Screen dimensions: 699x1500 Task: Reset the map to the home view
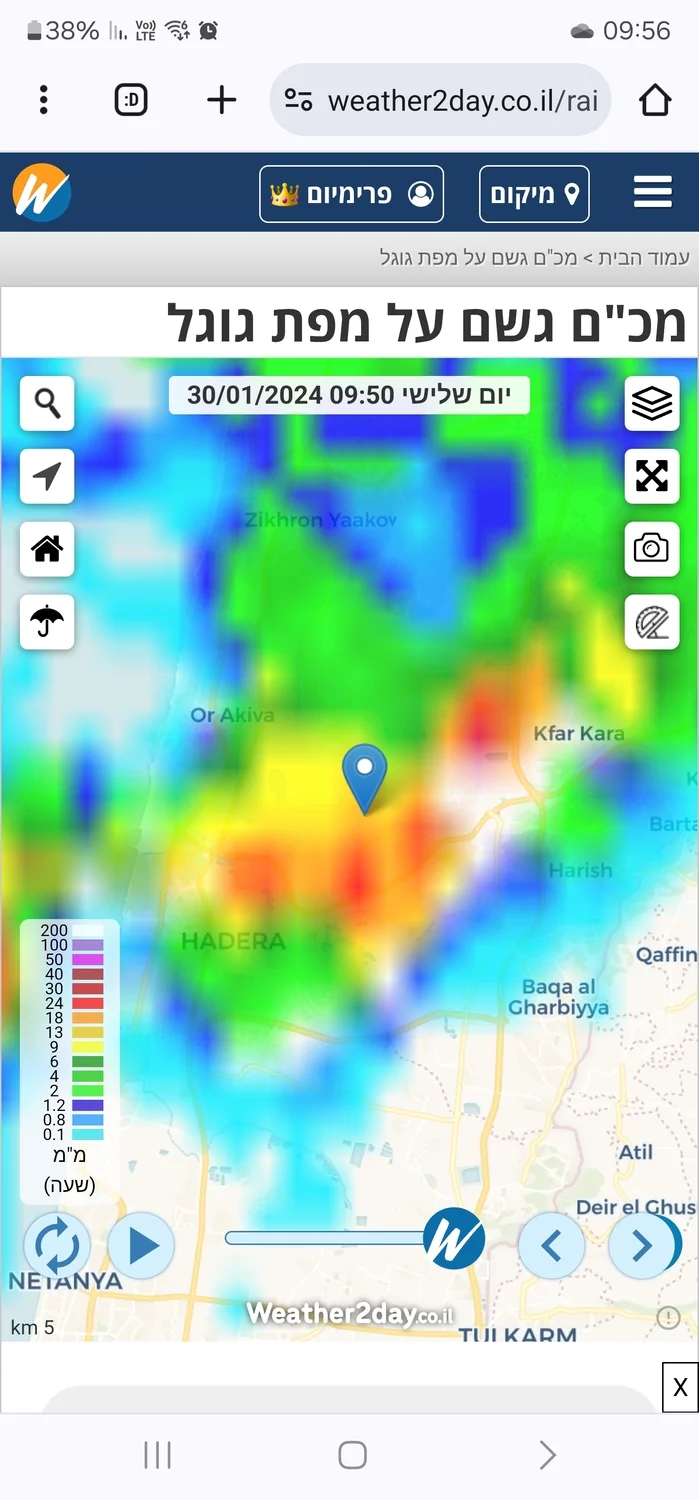47,549
